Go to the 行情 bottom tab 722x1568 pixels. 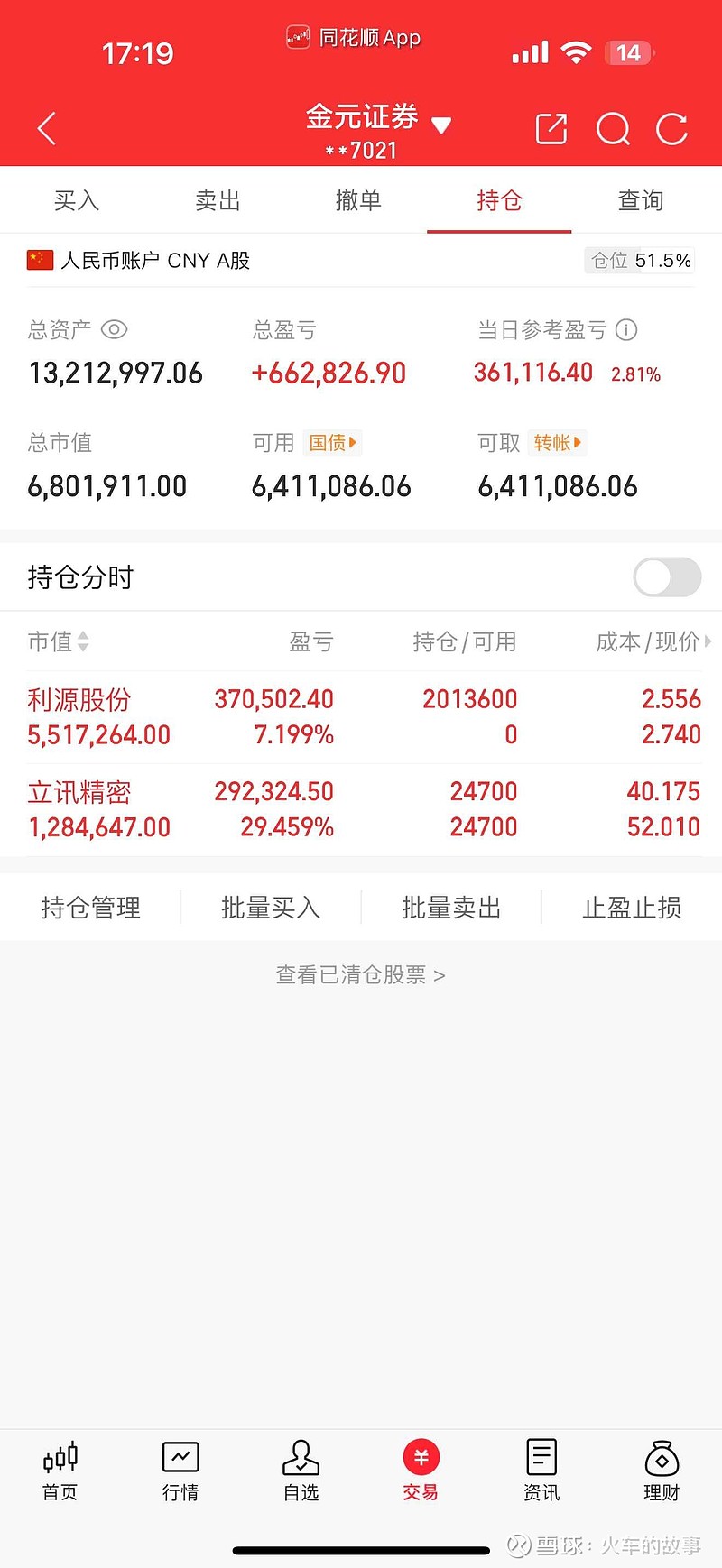click(180, 1472)
